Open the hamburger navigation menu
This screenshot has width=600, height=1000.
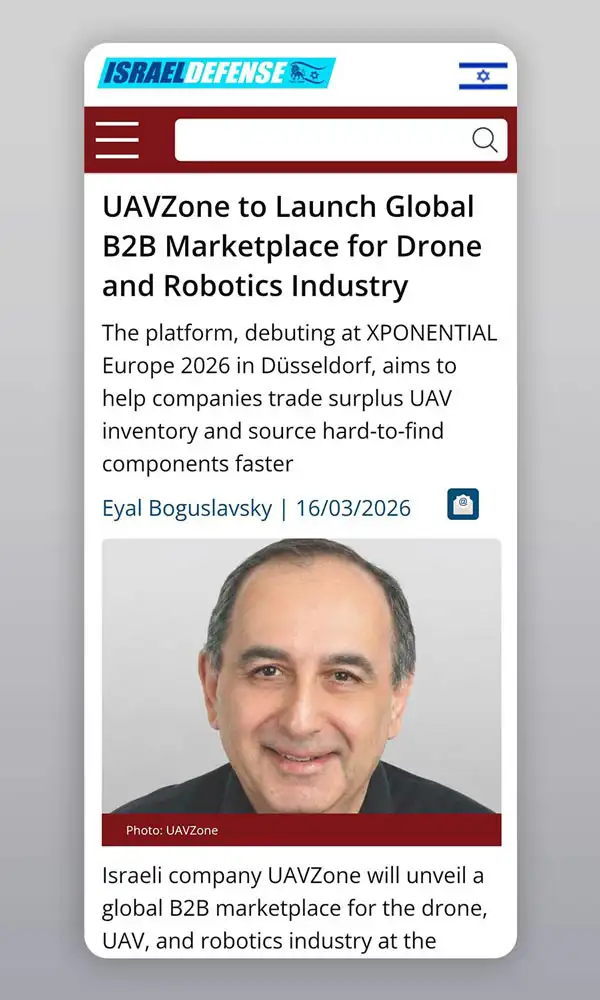click(x=117, y=140)
